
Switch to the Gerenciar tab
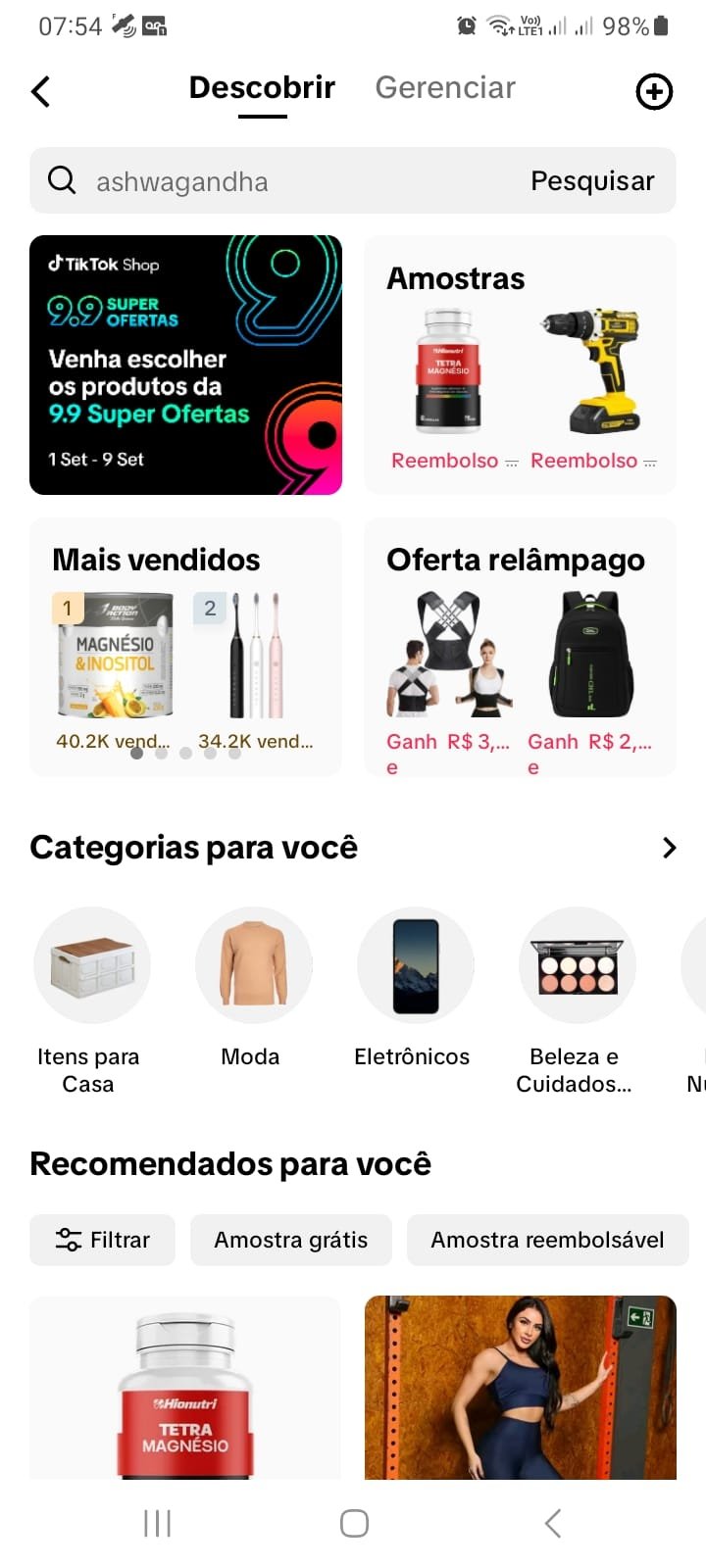[445, 88]
